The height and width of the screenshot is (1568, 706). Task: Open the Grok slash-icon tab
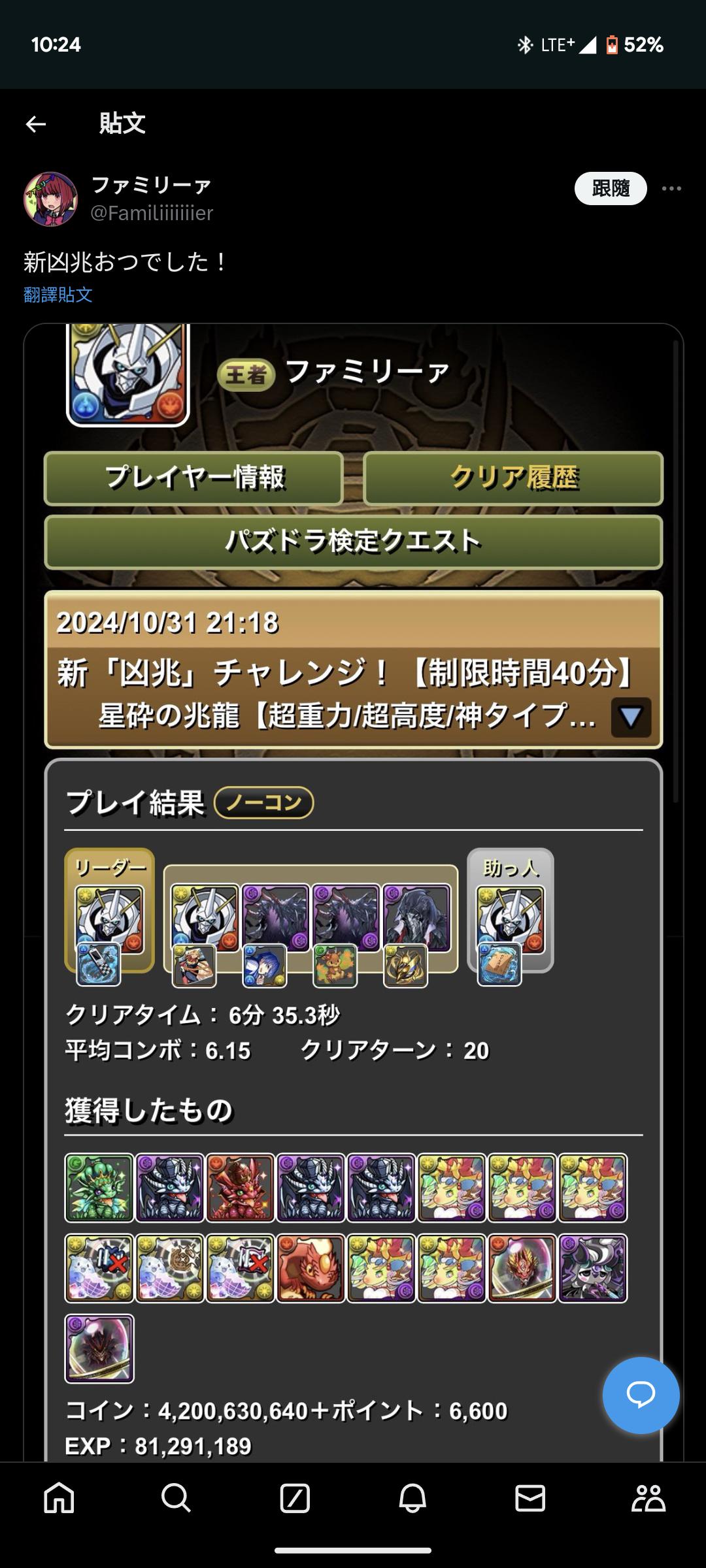[x=295, y=1497]
